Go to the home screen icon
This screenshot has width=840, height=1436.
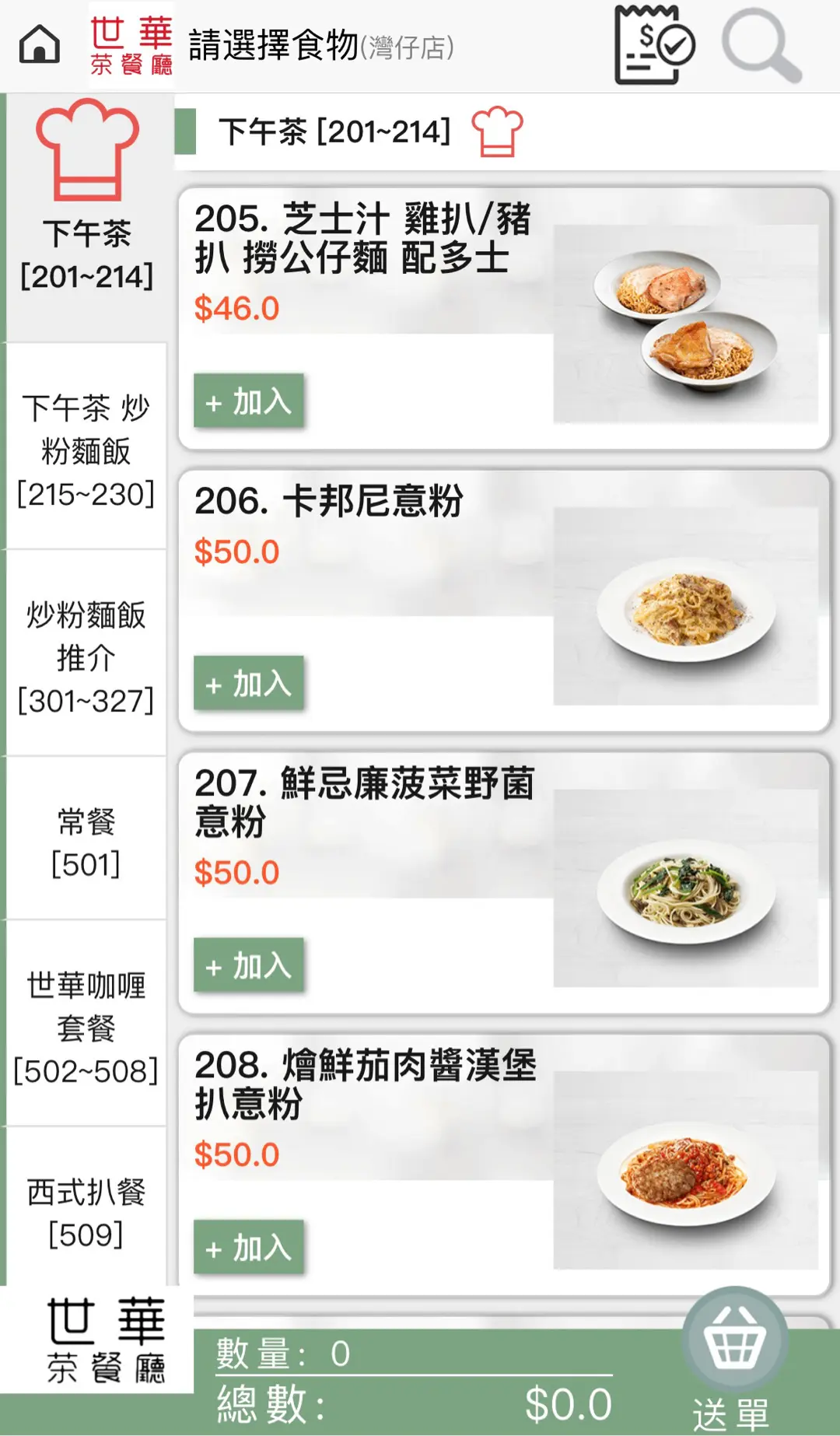(x=39, y=44)
